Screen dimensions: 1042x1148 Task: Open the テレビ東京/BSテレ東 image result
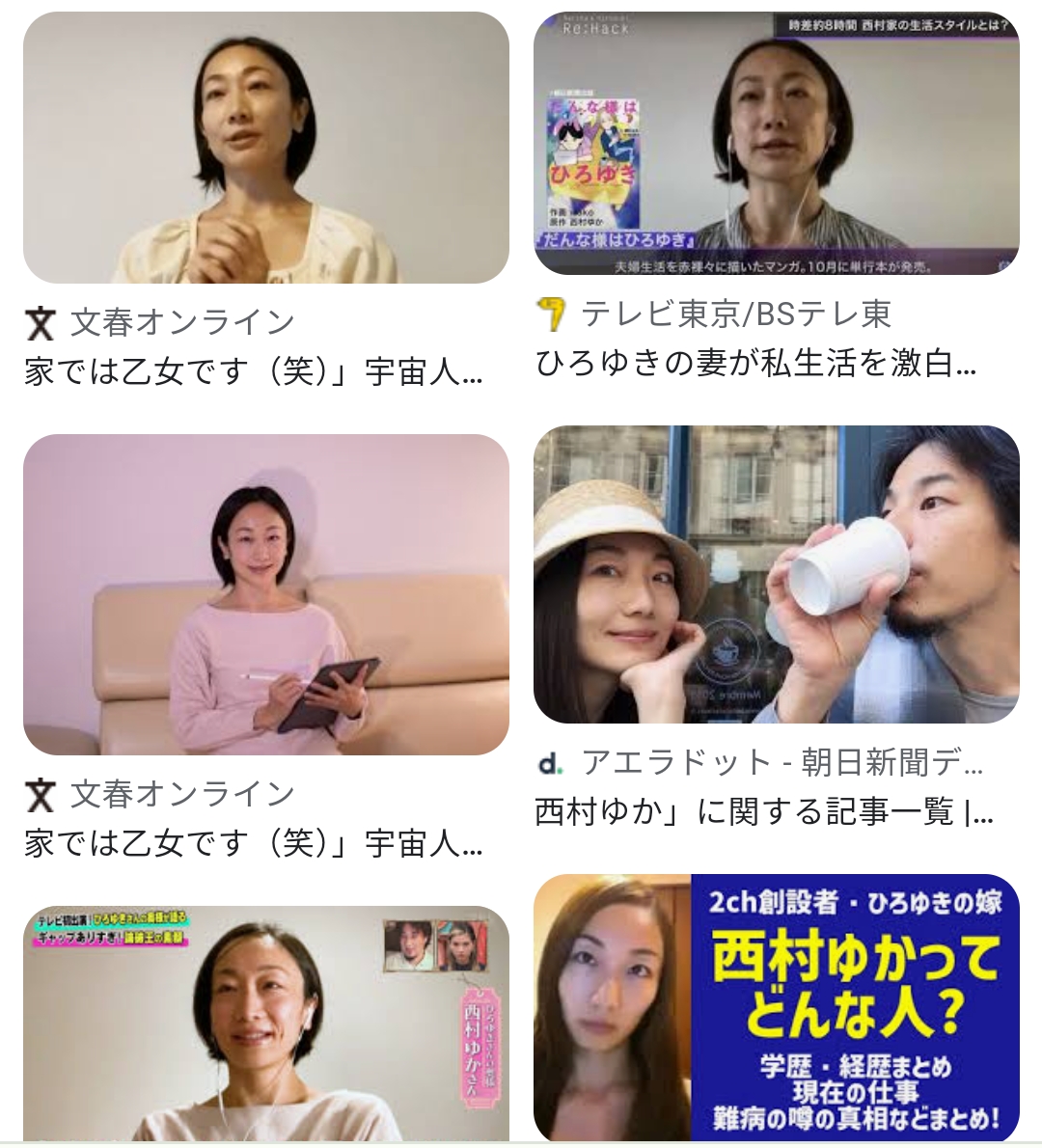click(776, 144)
